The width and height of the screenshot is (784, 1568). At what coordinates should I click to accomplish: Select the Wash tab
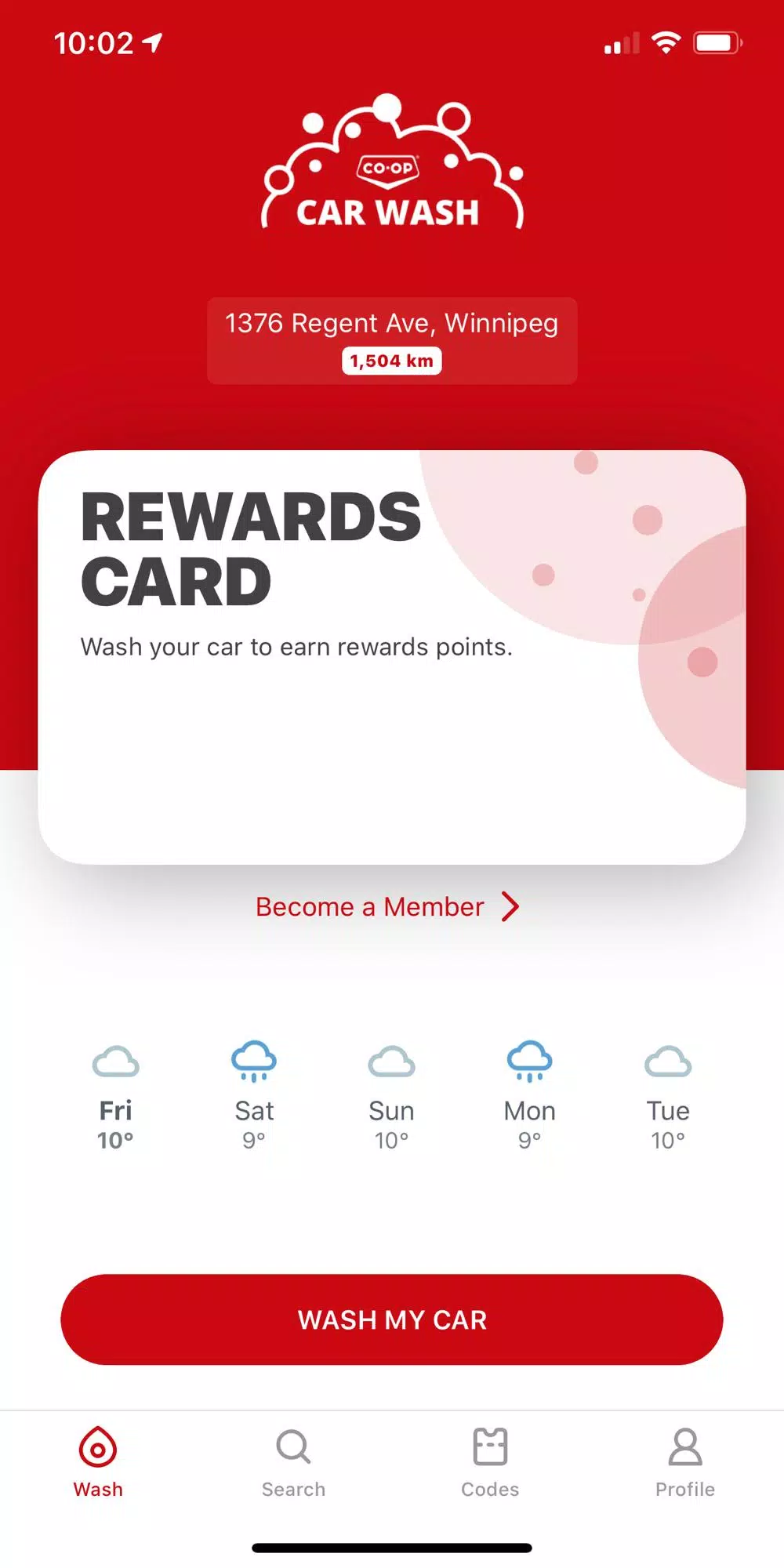point(98,1463)
